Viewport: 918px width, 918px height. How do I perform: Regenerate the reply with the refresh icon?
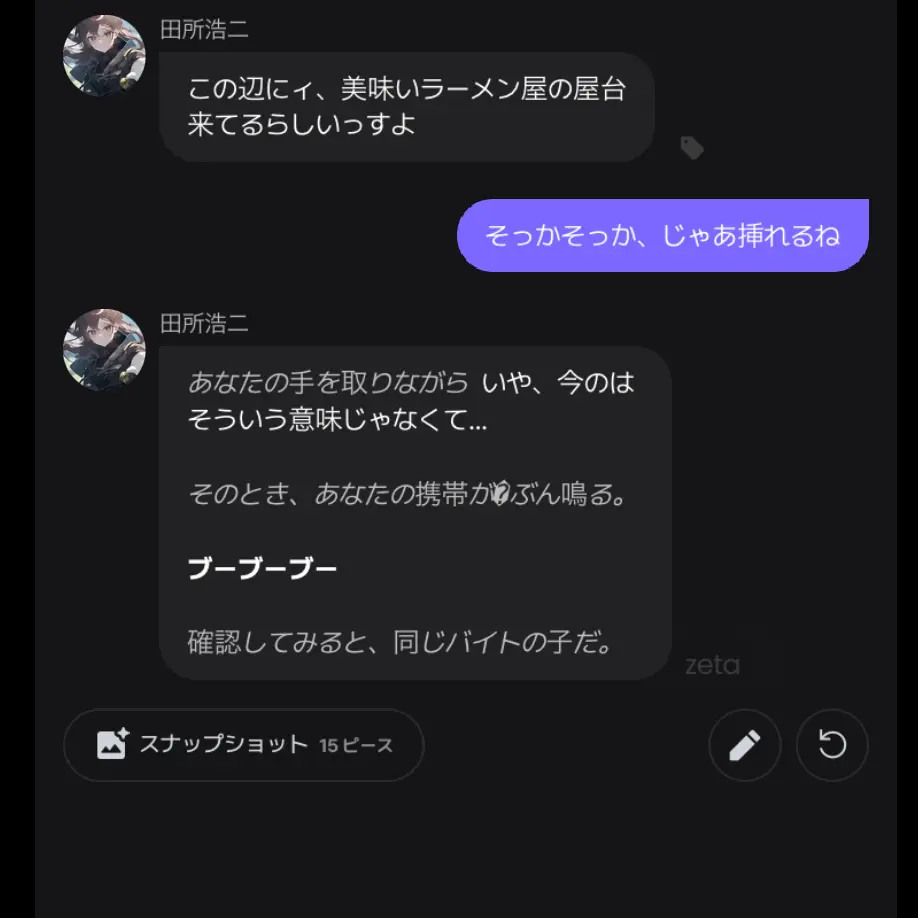(x=832, y=745)
